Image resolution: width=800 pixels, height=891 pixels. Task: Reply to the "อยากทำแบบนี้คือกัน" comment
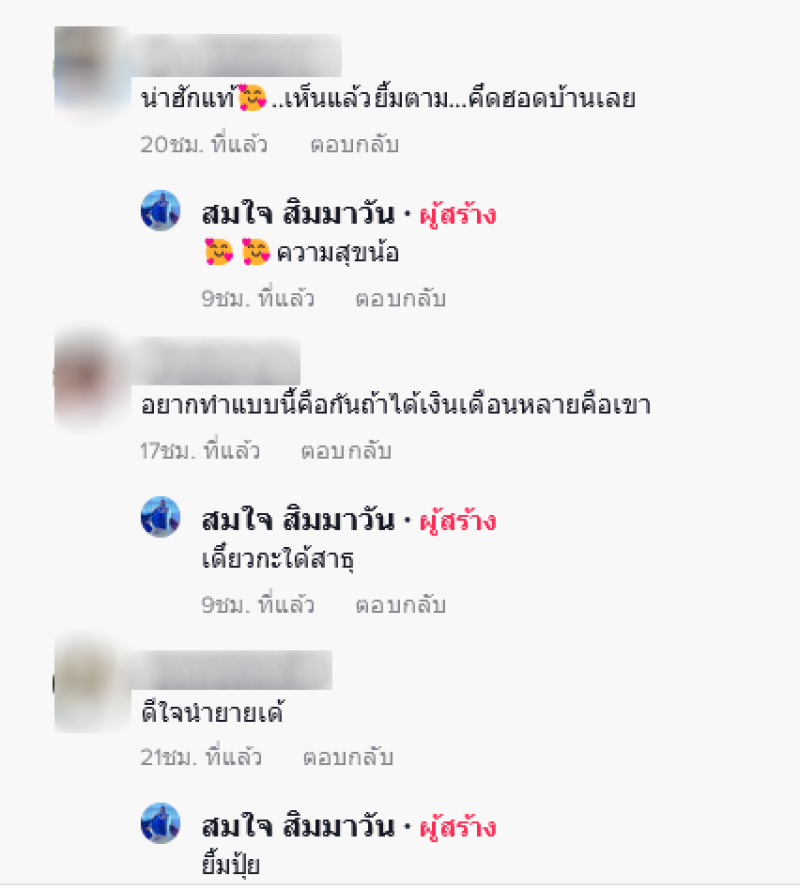pyautogui.click(x=346, y=451)
